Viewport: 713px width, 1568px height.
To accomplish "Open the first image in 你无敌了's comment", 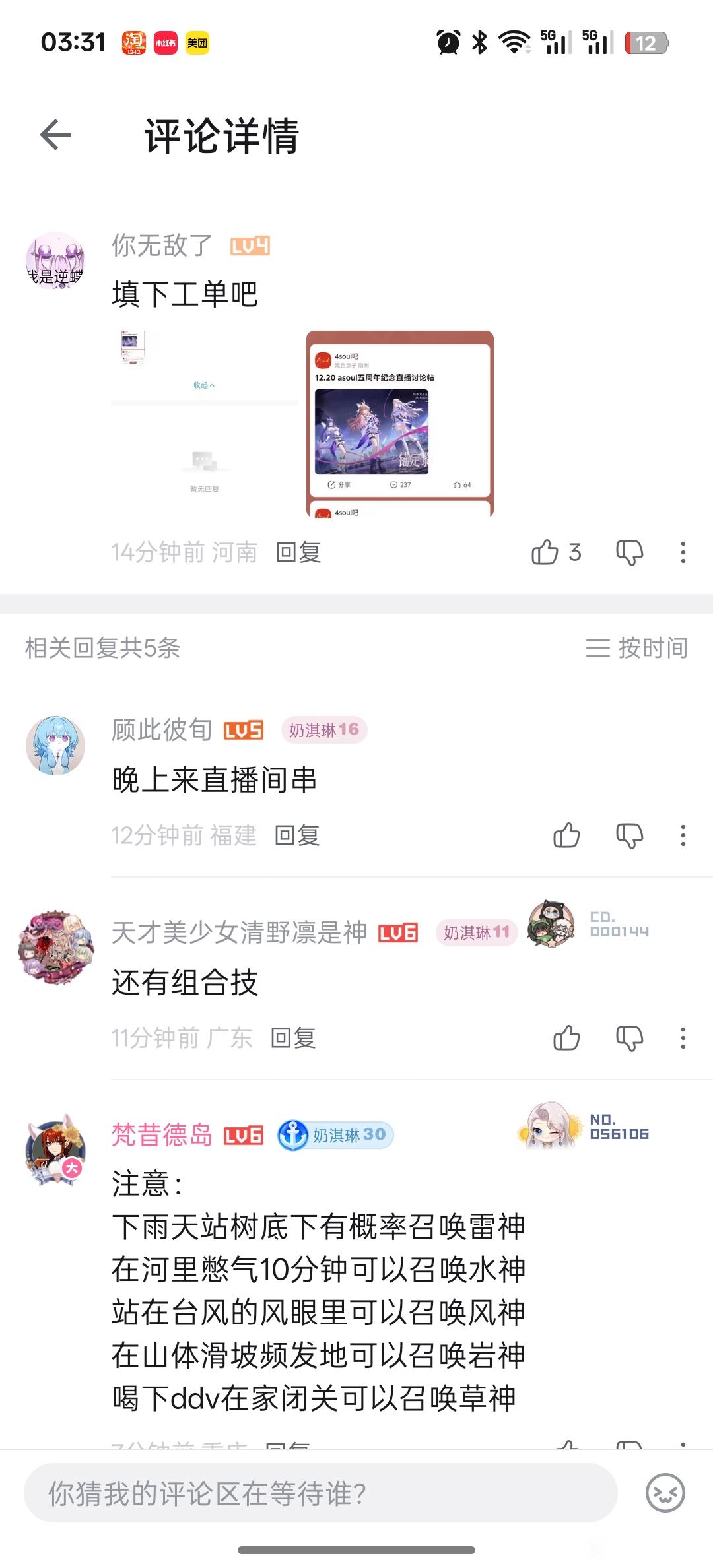I will point(205,423).
